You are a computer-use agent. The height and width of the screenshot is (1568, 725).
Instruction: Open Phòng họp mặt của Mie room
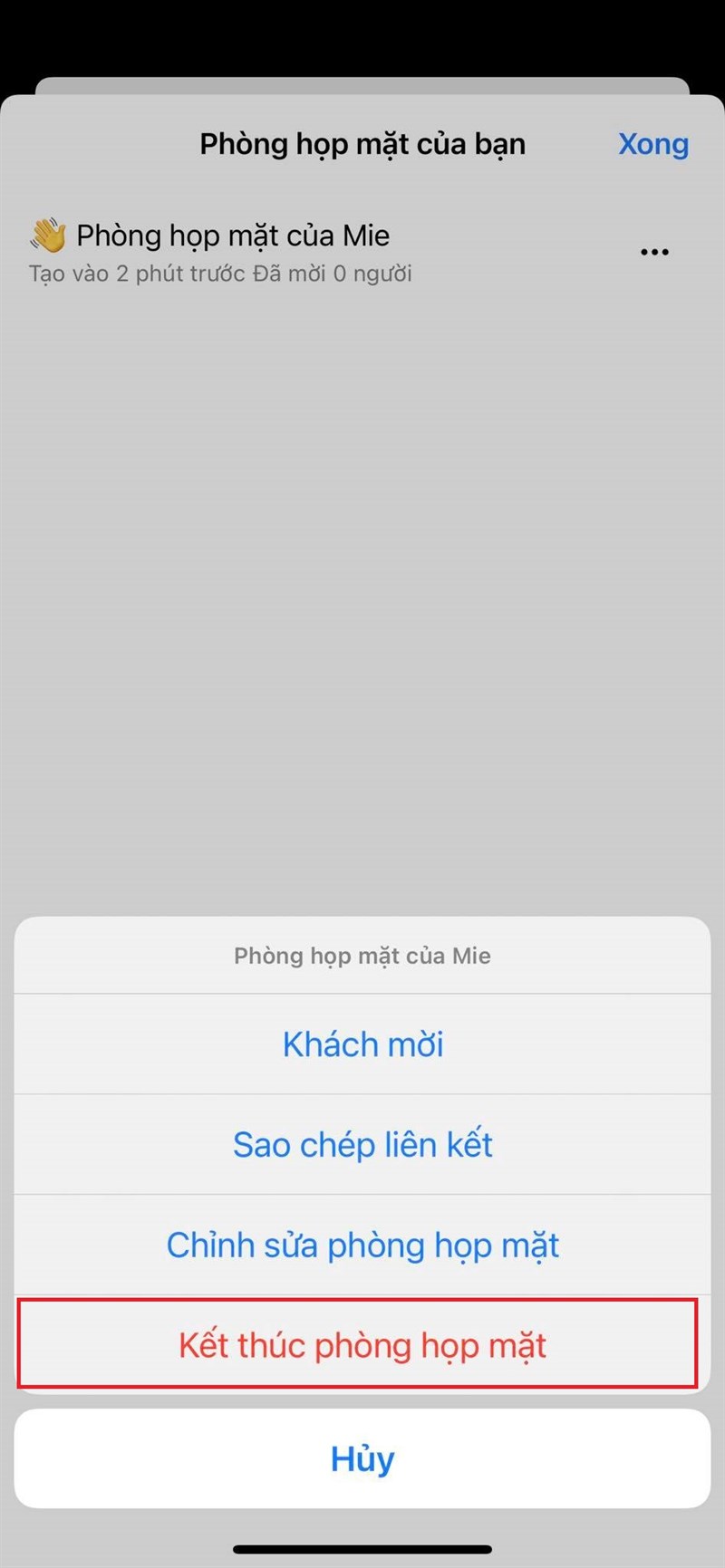click(x=233, y=236)
